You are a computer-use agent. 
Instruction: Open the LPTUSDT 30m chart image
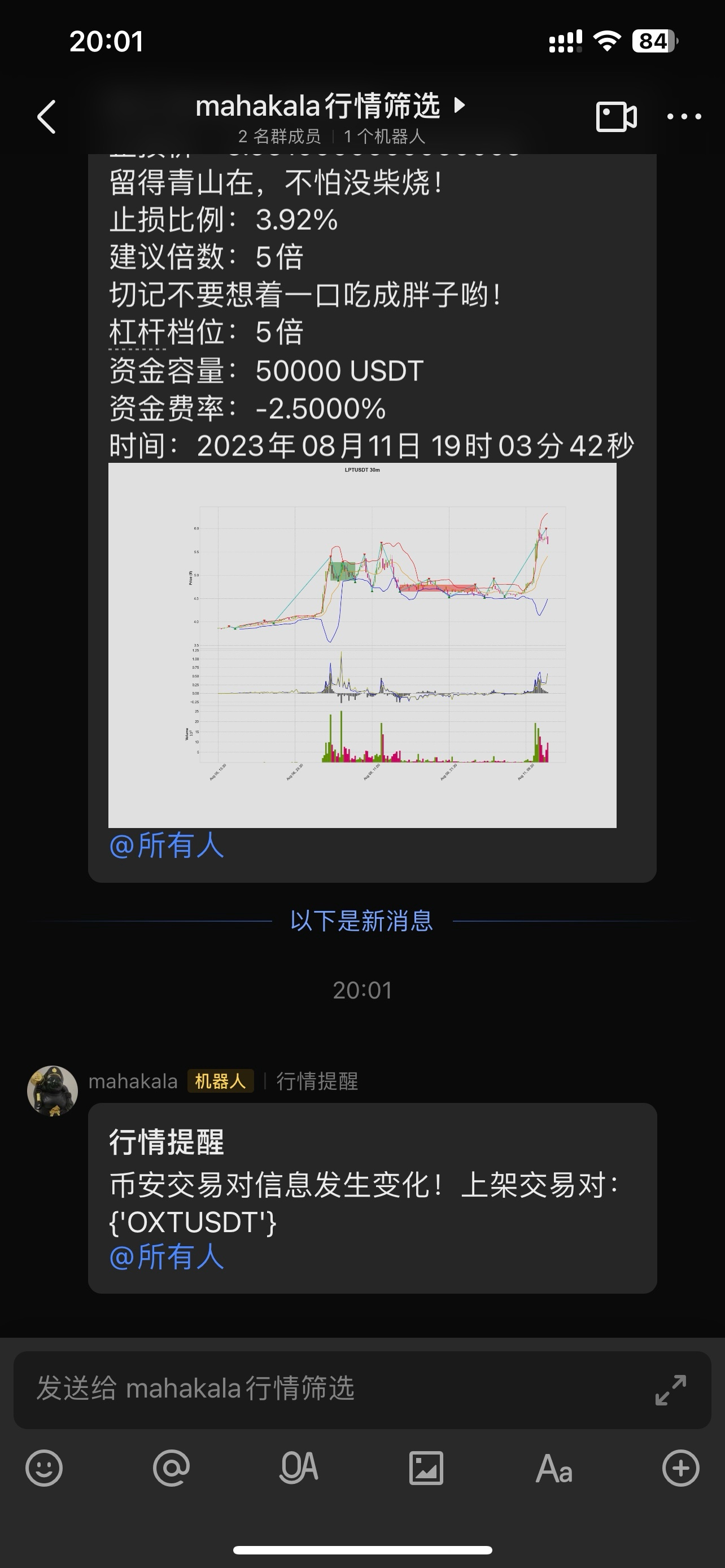coord(362,645)
